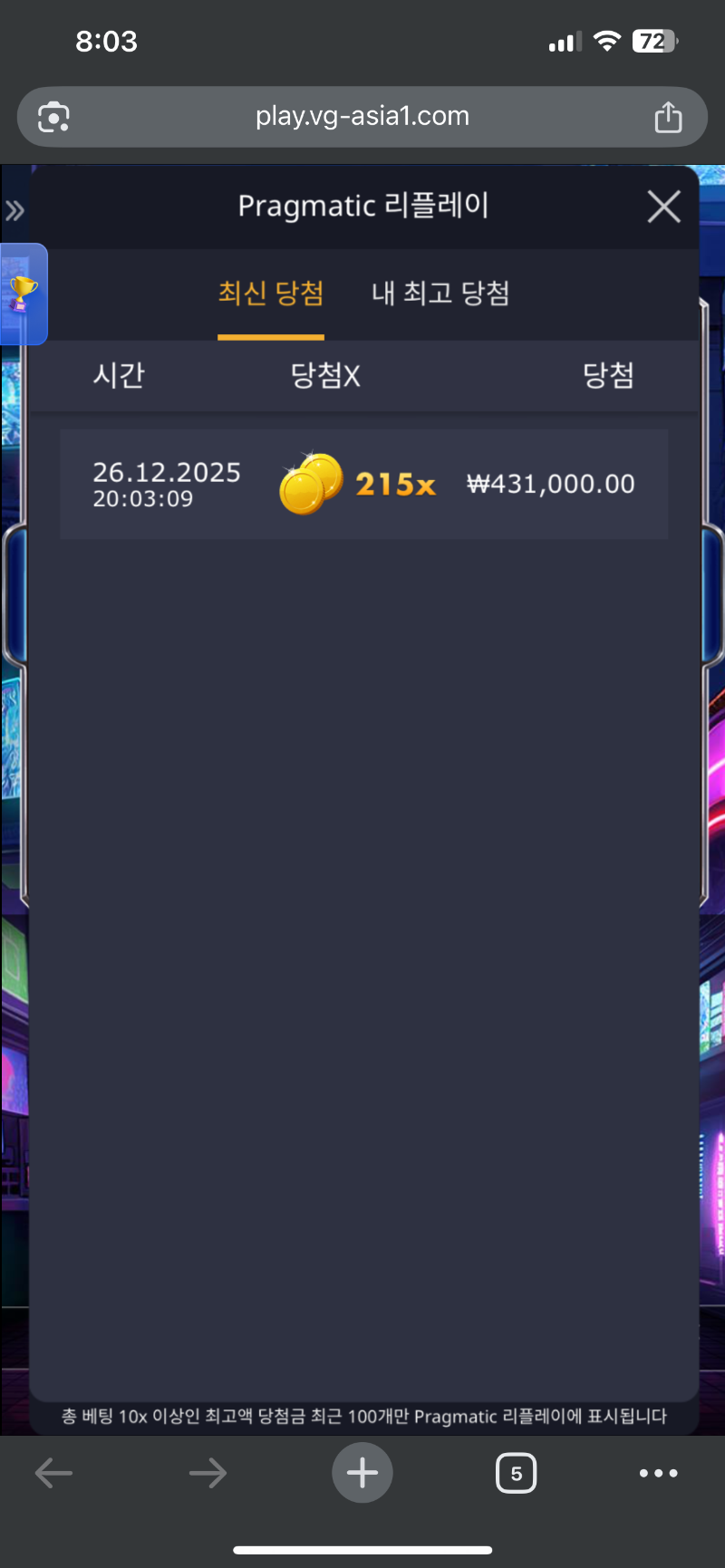Viewport: 725px width, 1568px height.
Task: Tap the play.vg-asia1.com address field
Action: click(x=362, y=117)
